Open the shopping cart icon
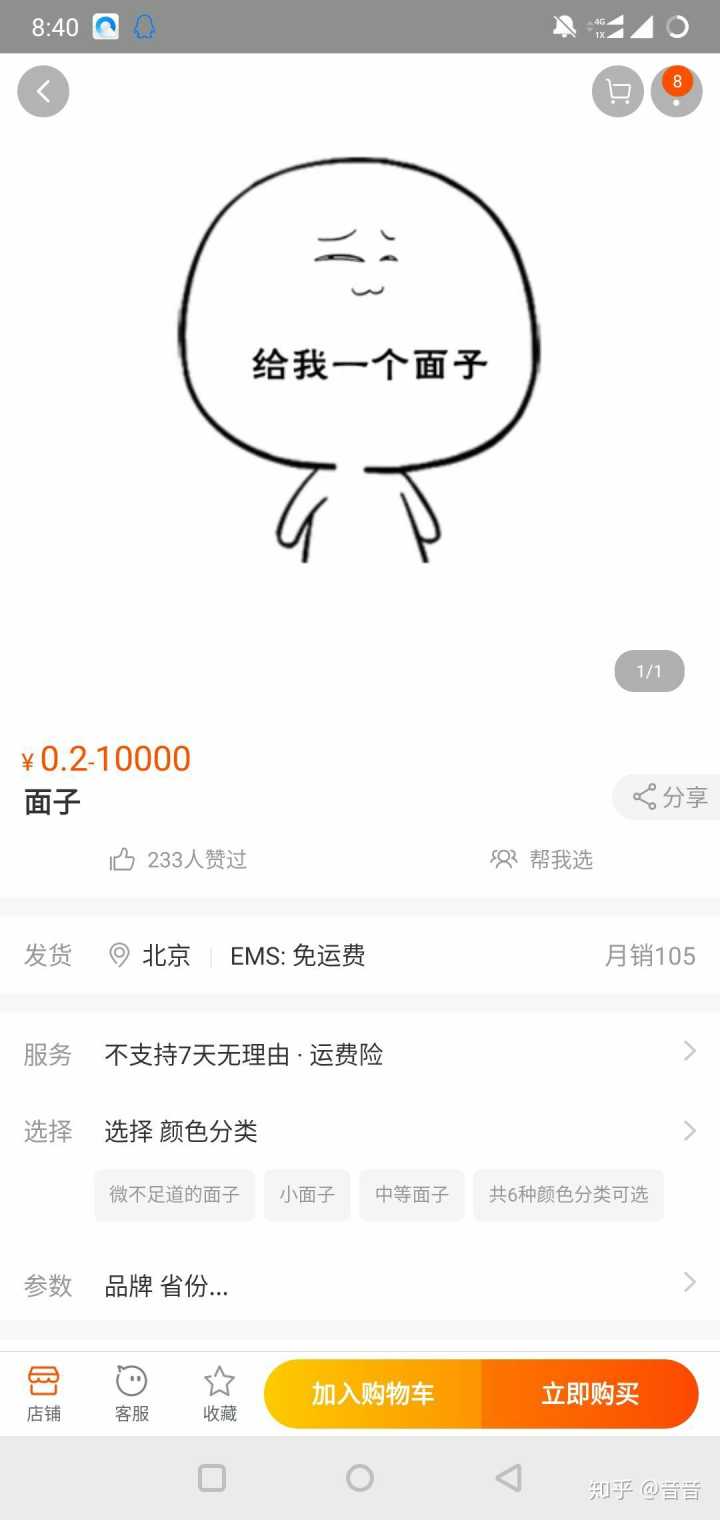This screenshot has width=720, height=1520. point(618,92)
